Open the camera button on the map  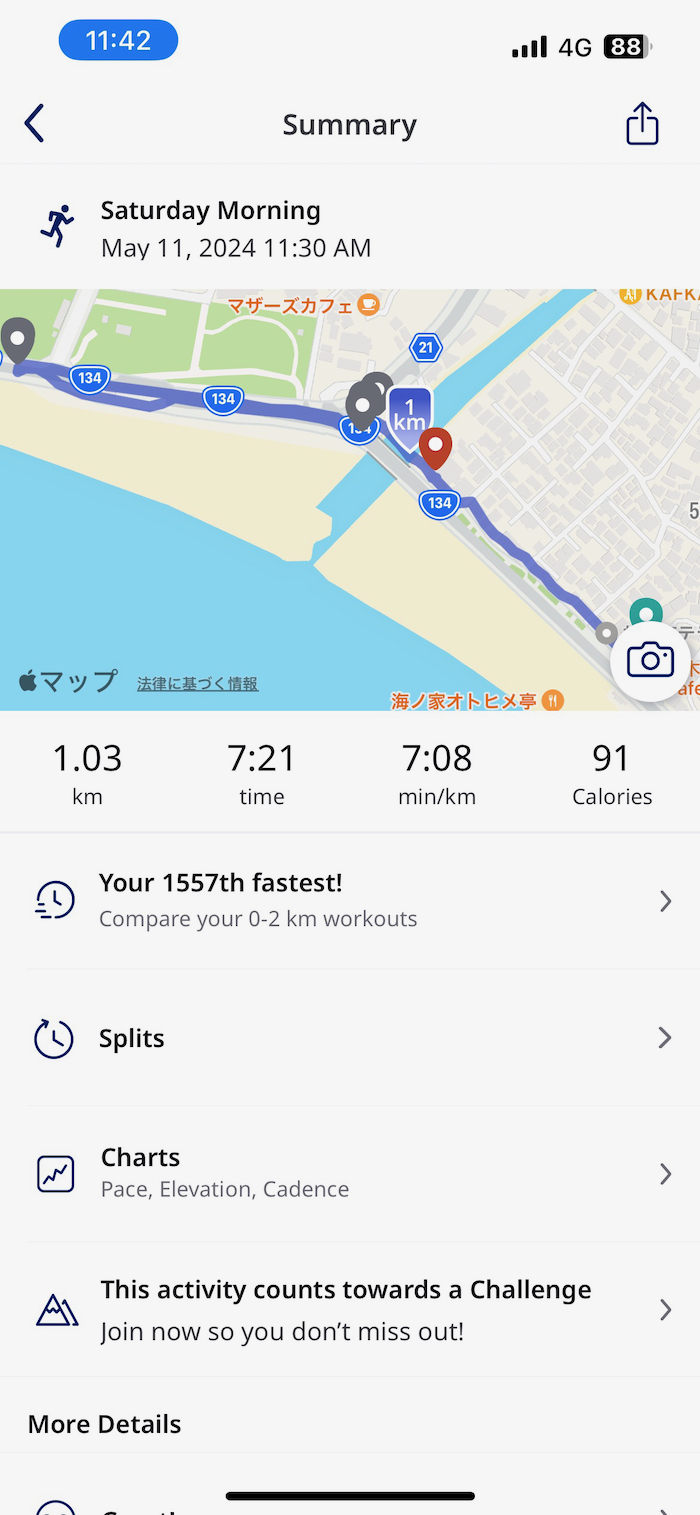tap(650, 660)
